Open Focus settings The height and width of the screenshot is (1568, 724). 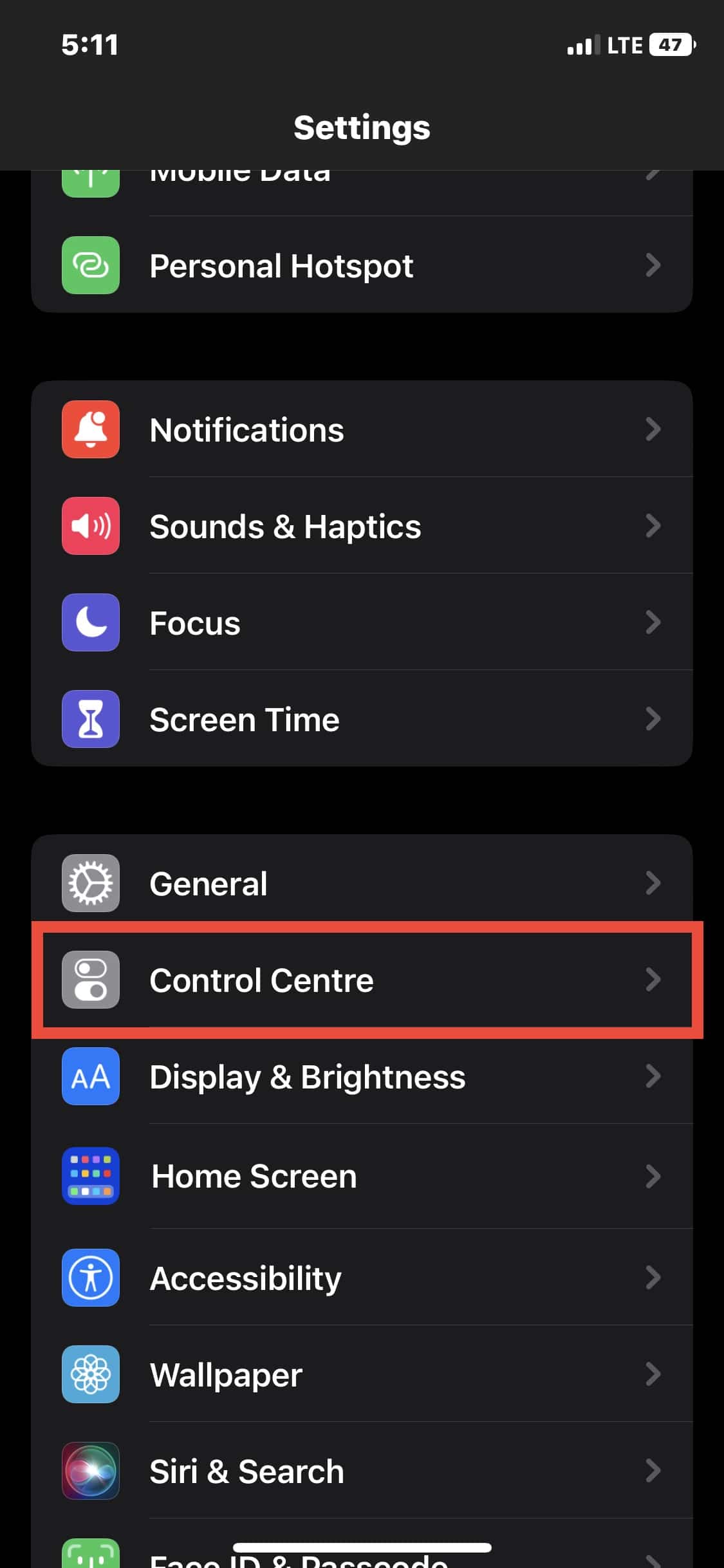360,622
